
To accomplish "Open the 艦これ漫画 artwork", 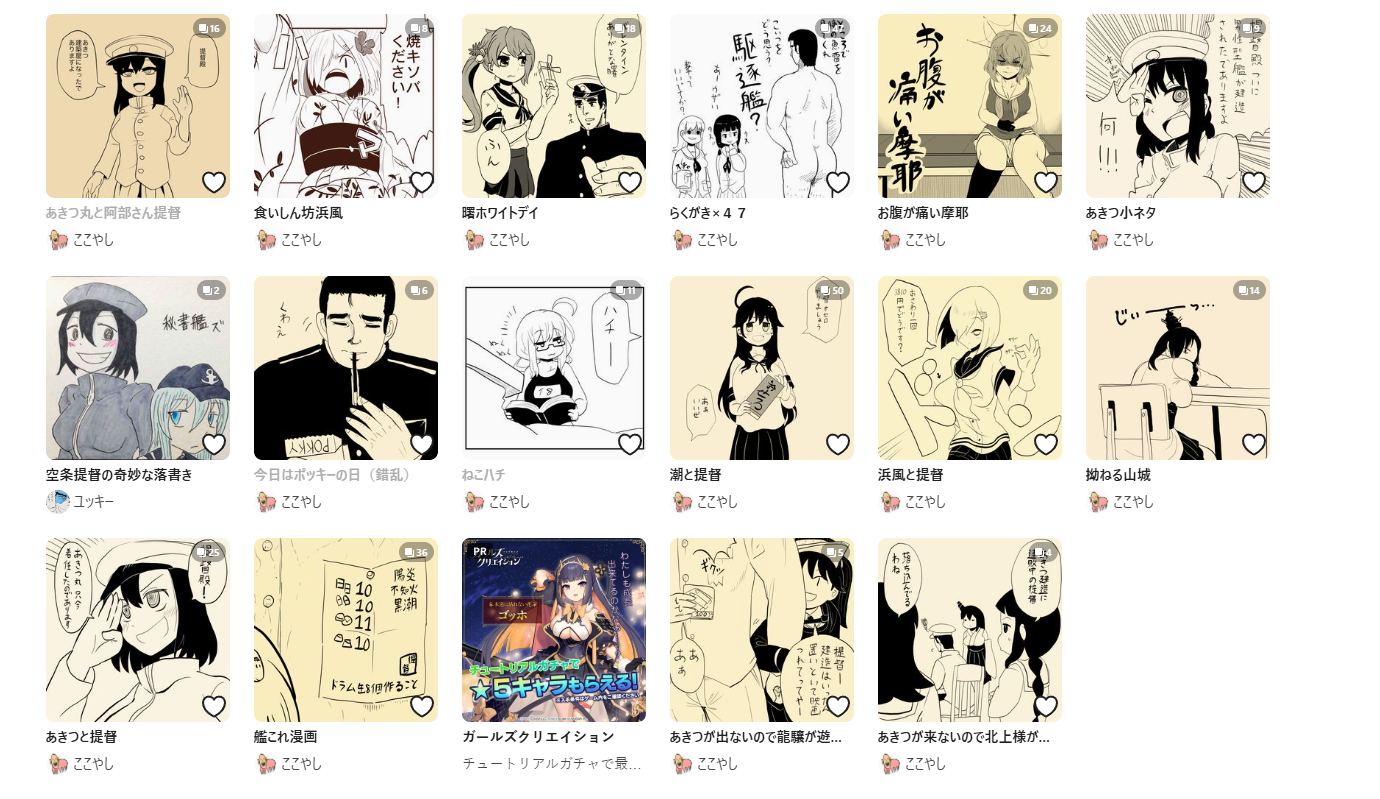I will (x=346, y=630).
